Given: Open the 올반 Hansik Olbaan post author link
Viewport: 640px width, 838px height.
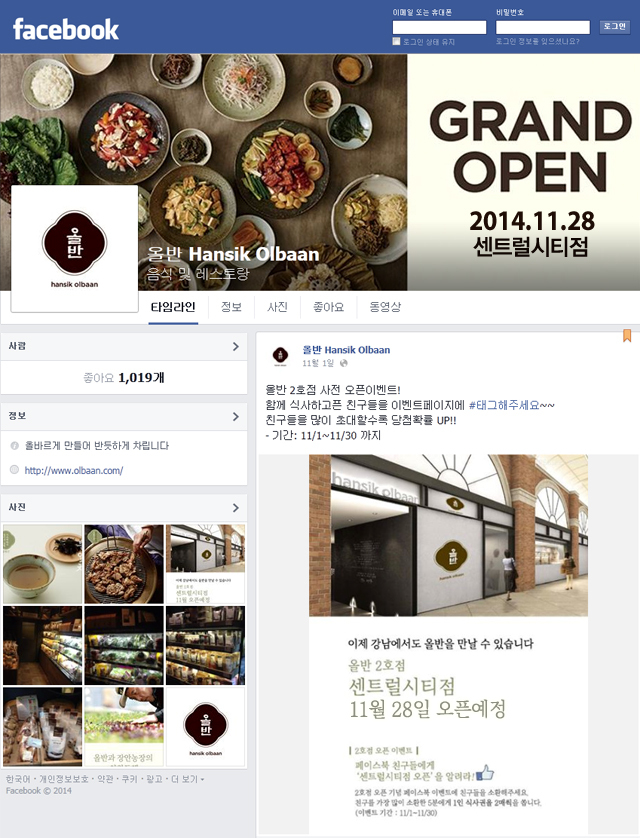Looking at the screenshot, I should pos(346,350).
